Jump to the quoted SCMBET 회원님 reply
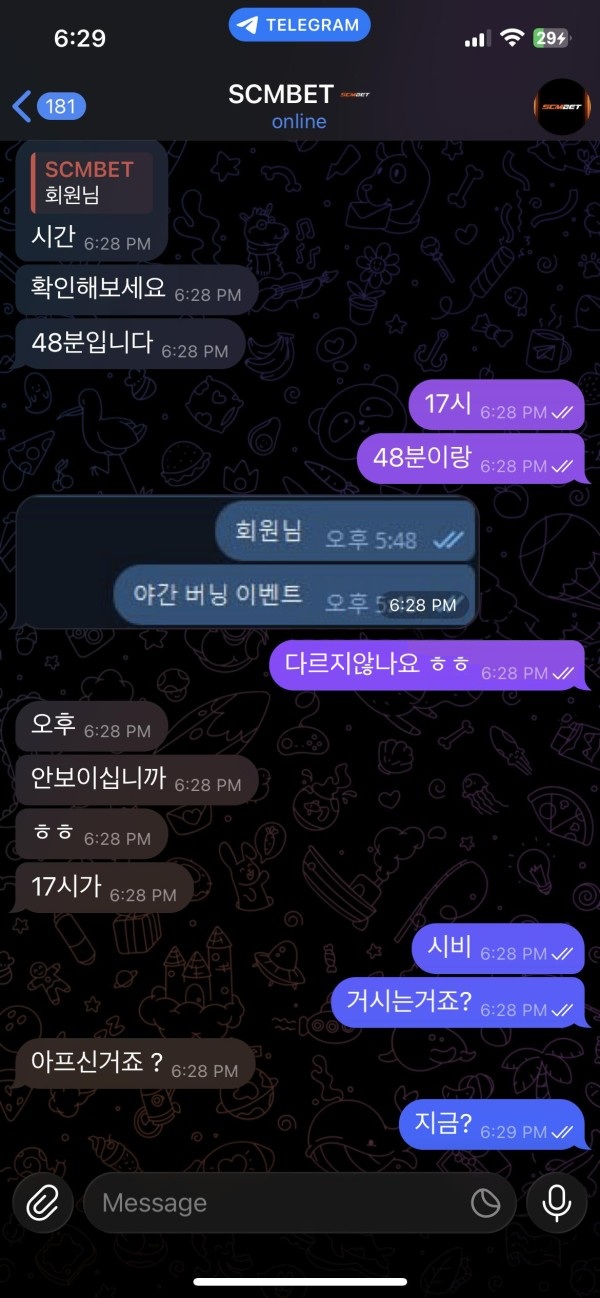The width and height of the screenshot is (600, 1298). point(92,182)
